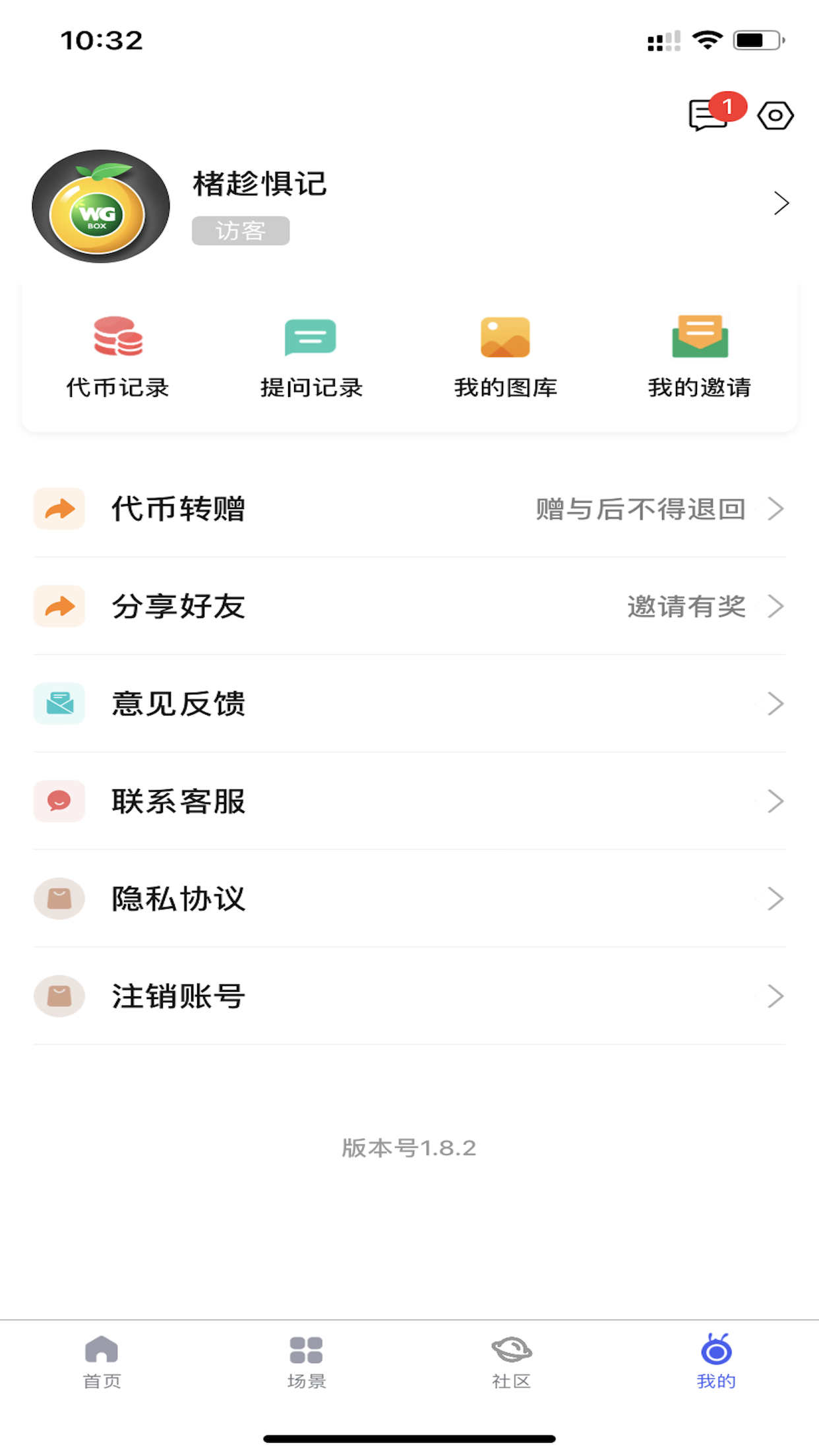
Task: View 代币记录 token records
Action: pyautogui.click(x=118, y=357)
